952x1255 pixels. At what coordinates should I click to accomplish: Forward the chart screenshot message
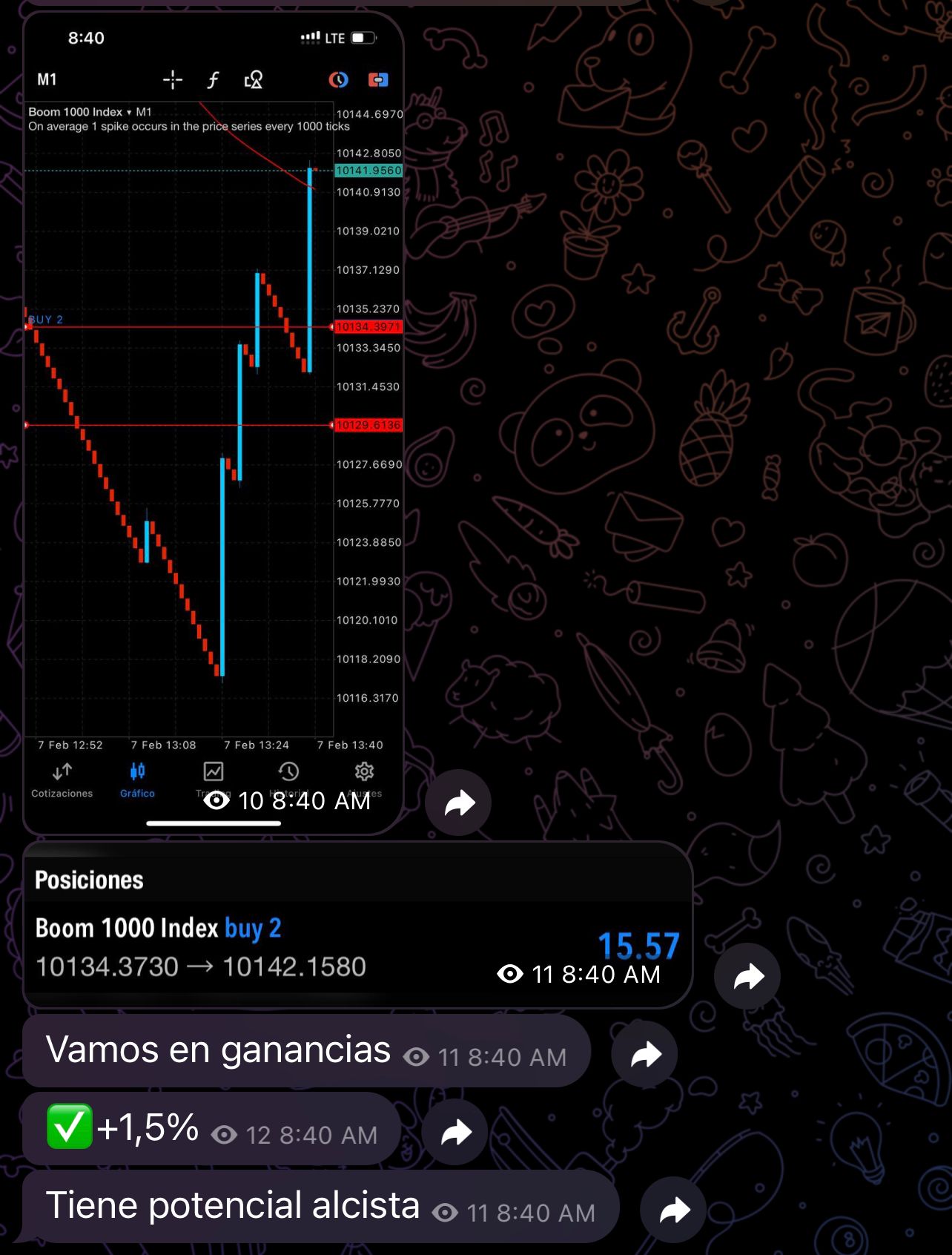[x=458, y=803]
